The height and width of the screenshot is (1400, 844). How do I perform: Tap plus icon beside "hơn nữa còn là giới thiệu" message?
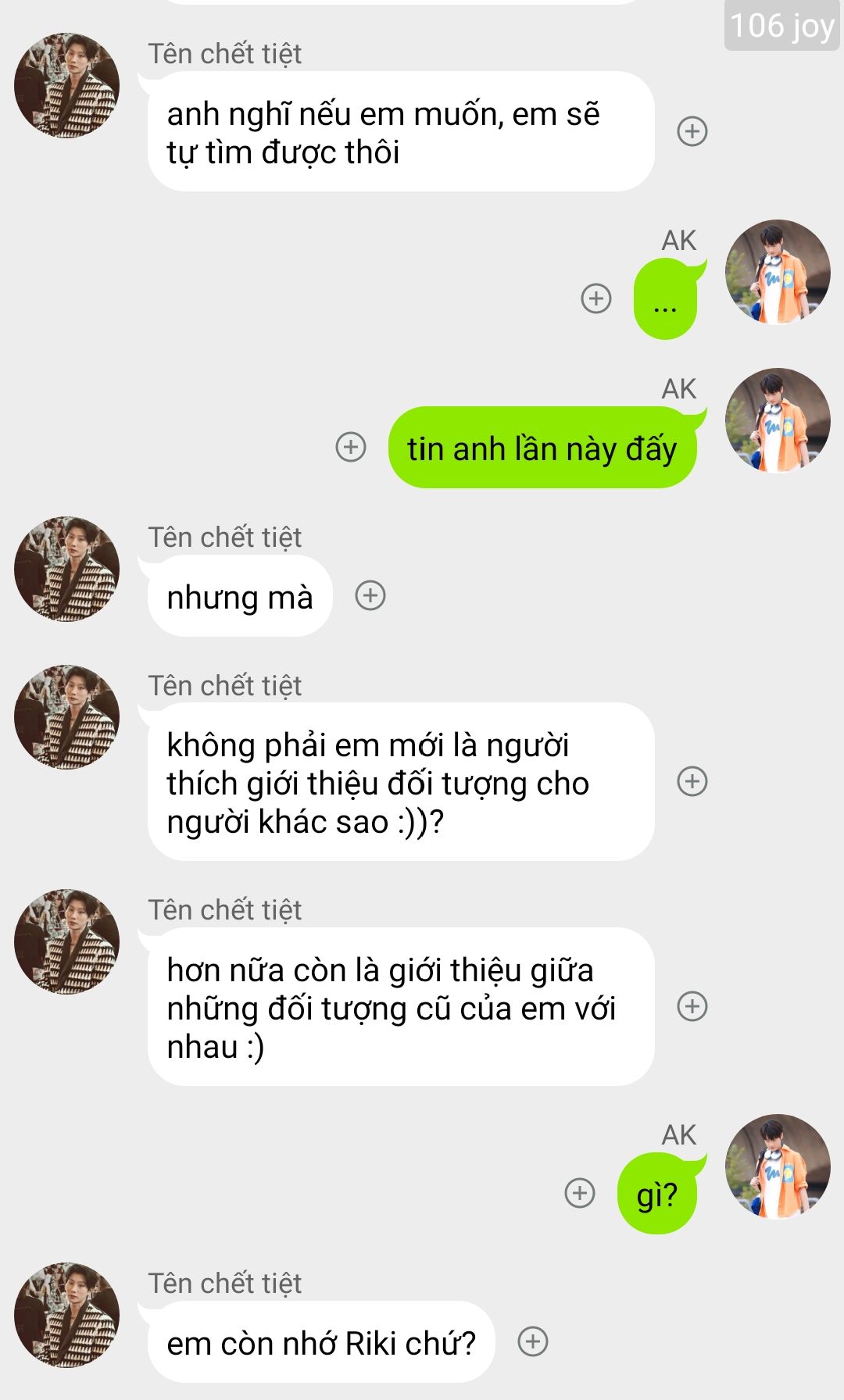(x=692, y=1006)
